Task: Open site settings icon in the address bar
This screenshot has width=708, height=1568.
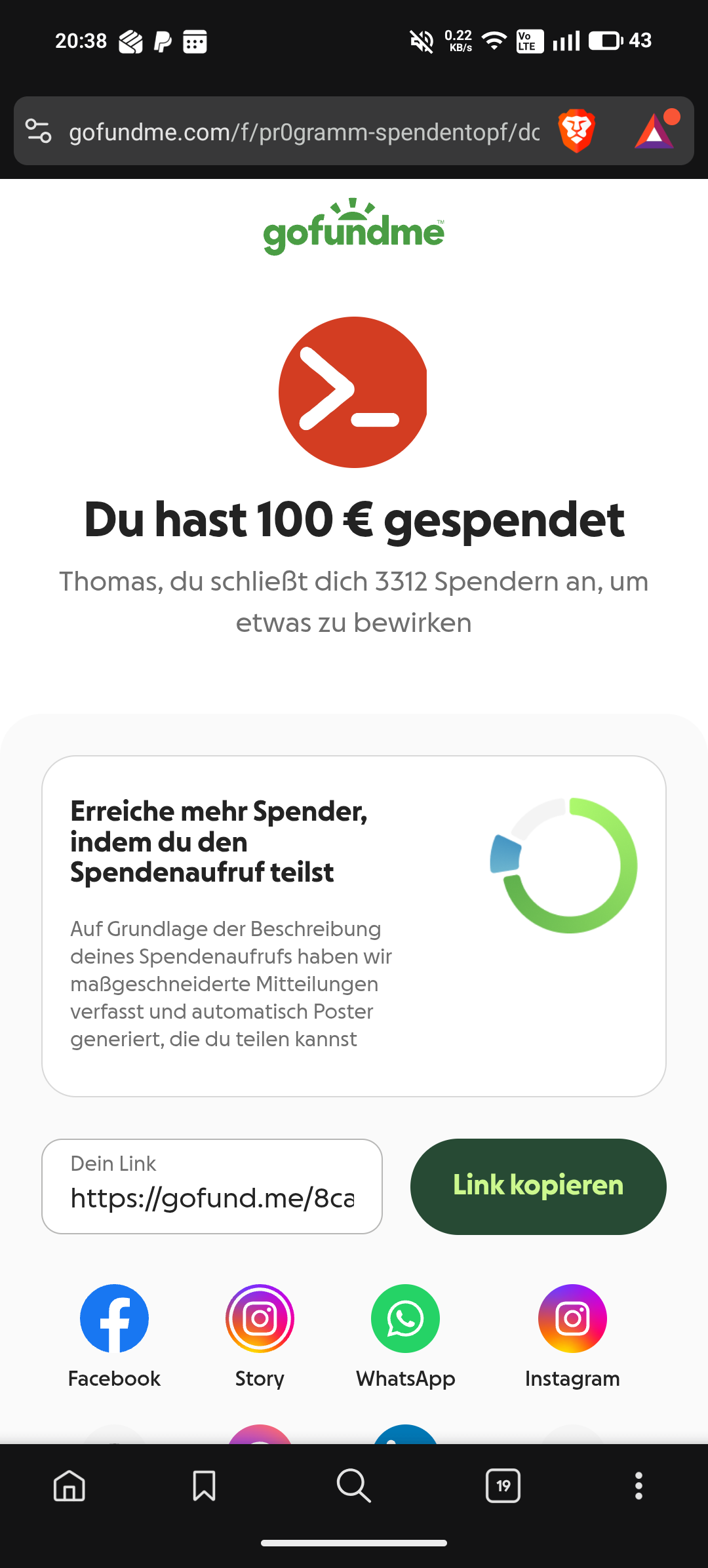Action: click(38, 131)
